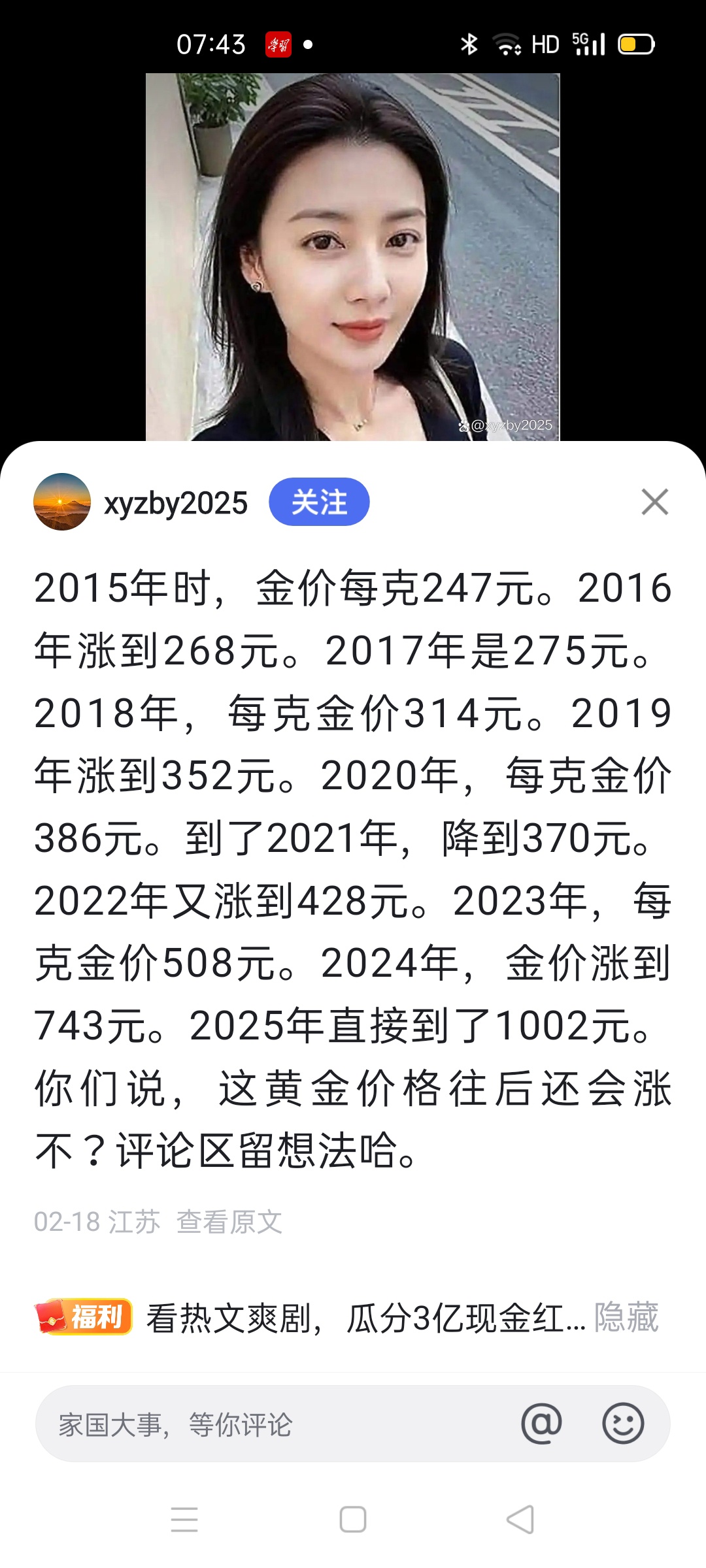Go to the system home screen

(x=353, y=1519)
